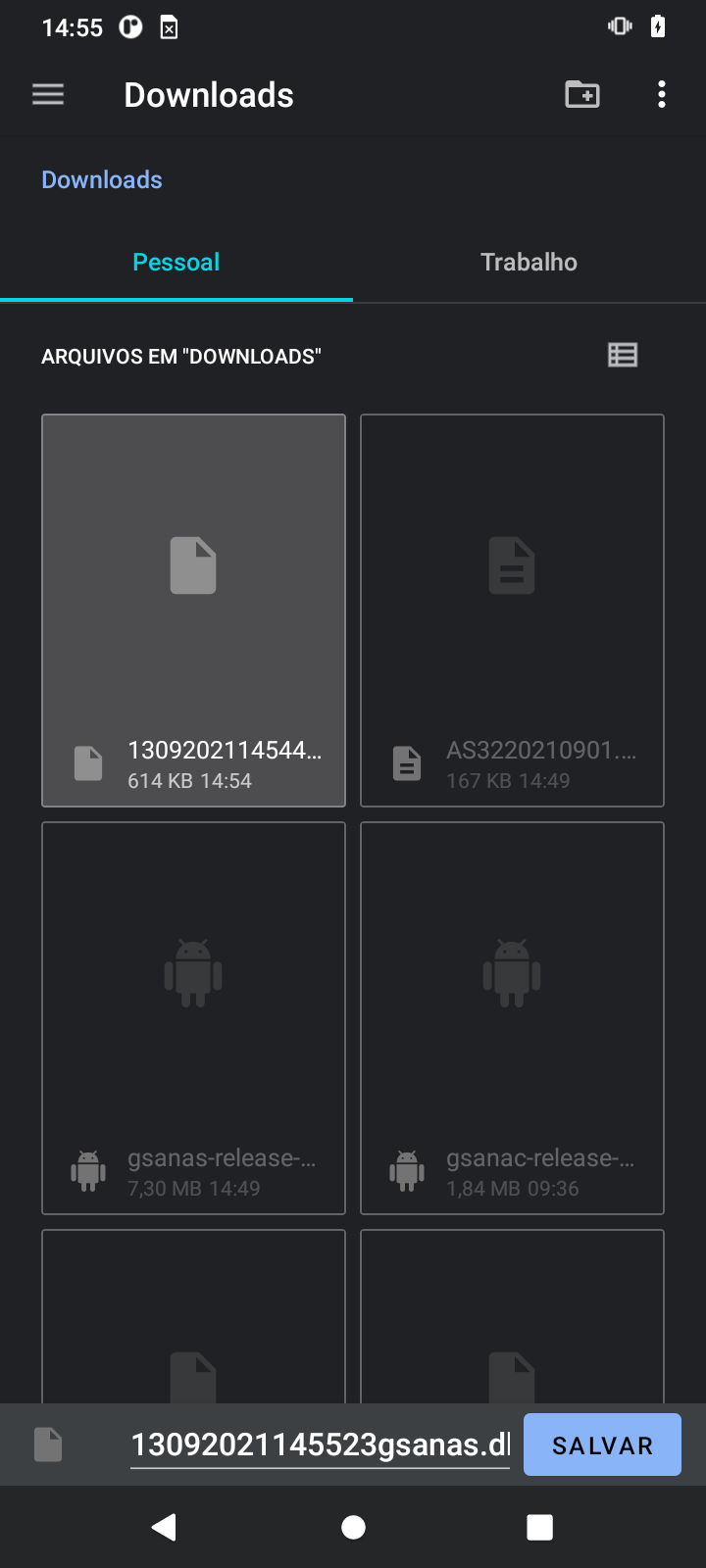Switch to the Pessoal tab
This screenshot has height=1568, width=706.
(x=176, y=263)
